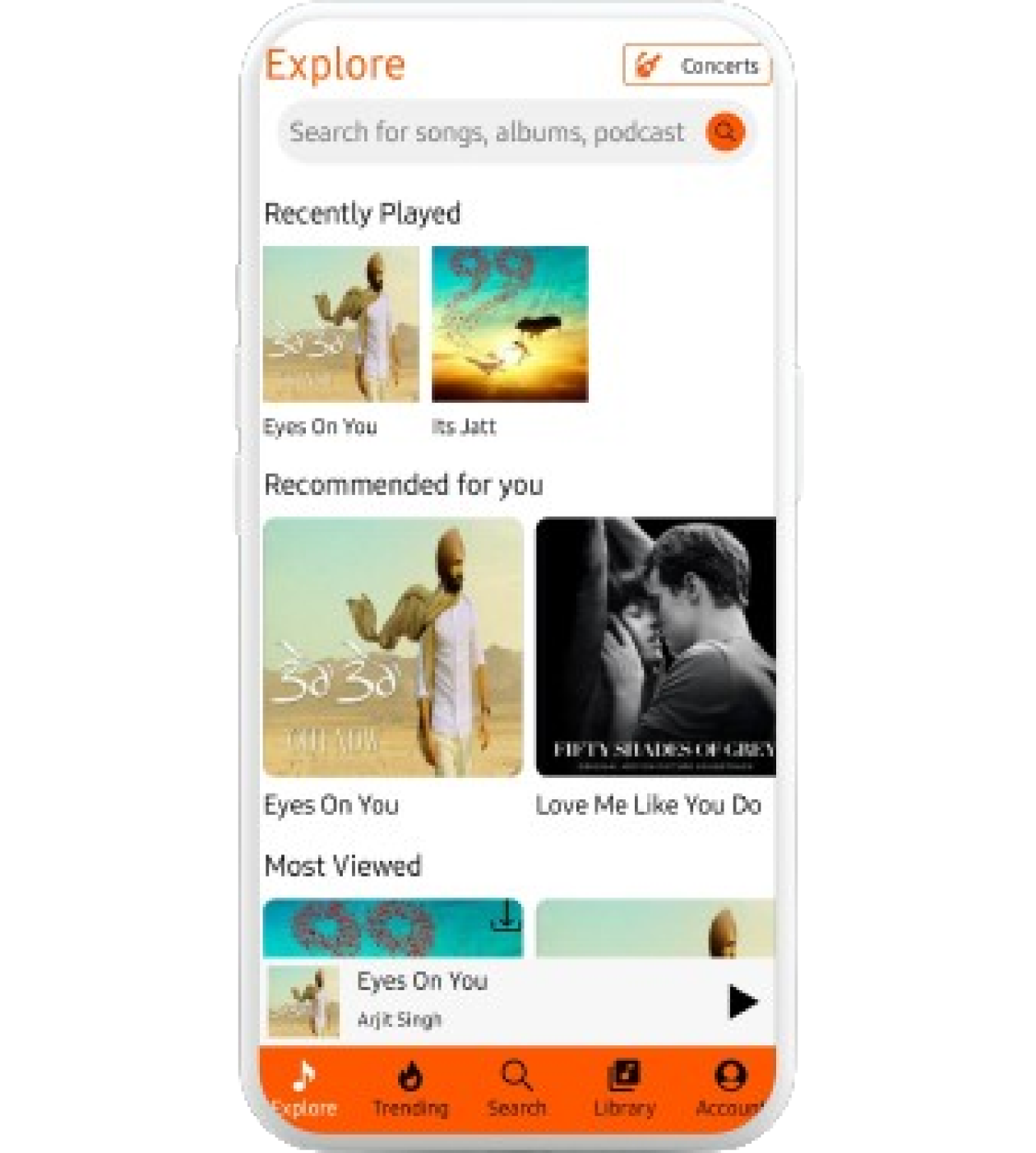
Task: Tap the orange search icon in the search bar
Action: pyautogui.click(x=725, y=132)
